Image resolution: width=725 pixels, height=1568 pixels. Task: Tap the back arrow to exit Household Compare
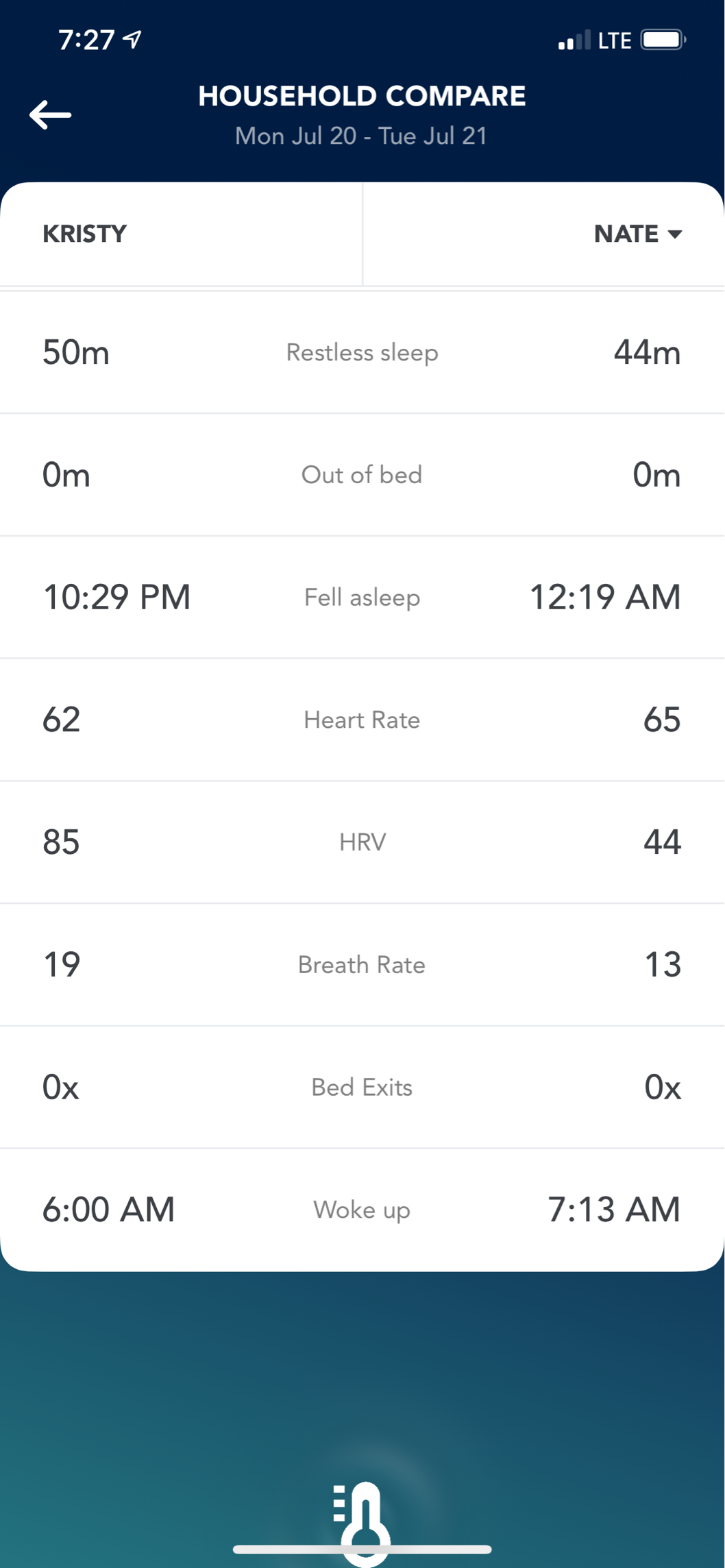point(51,114)
